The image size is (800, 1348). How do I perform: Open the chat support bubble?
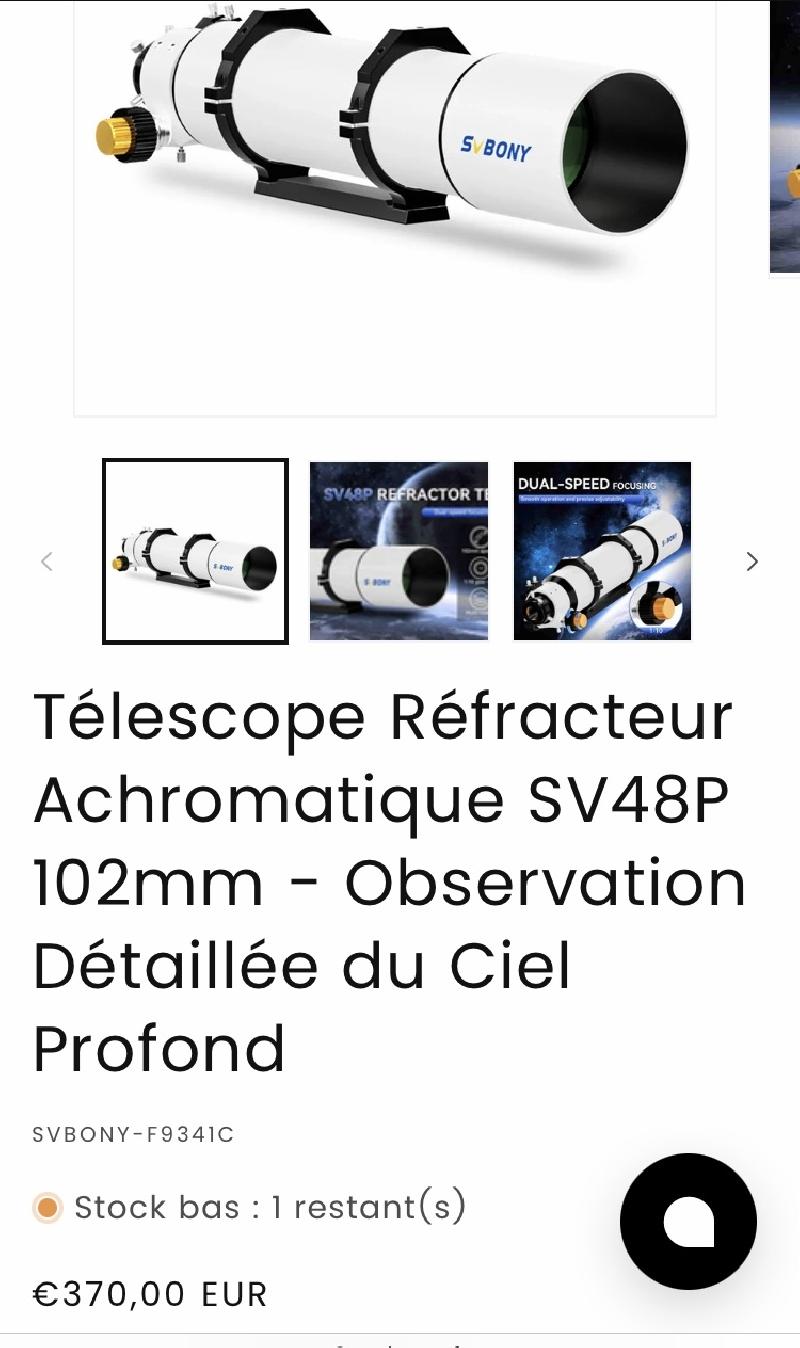688,1221
